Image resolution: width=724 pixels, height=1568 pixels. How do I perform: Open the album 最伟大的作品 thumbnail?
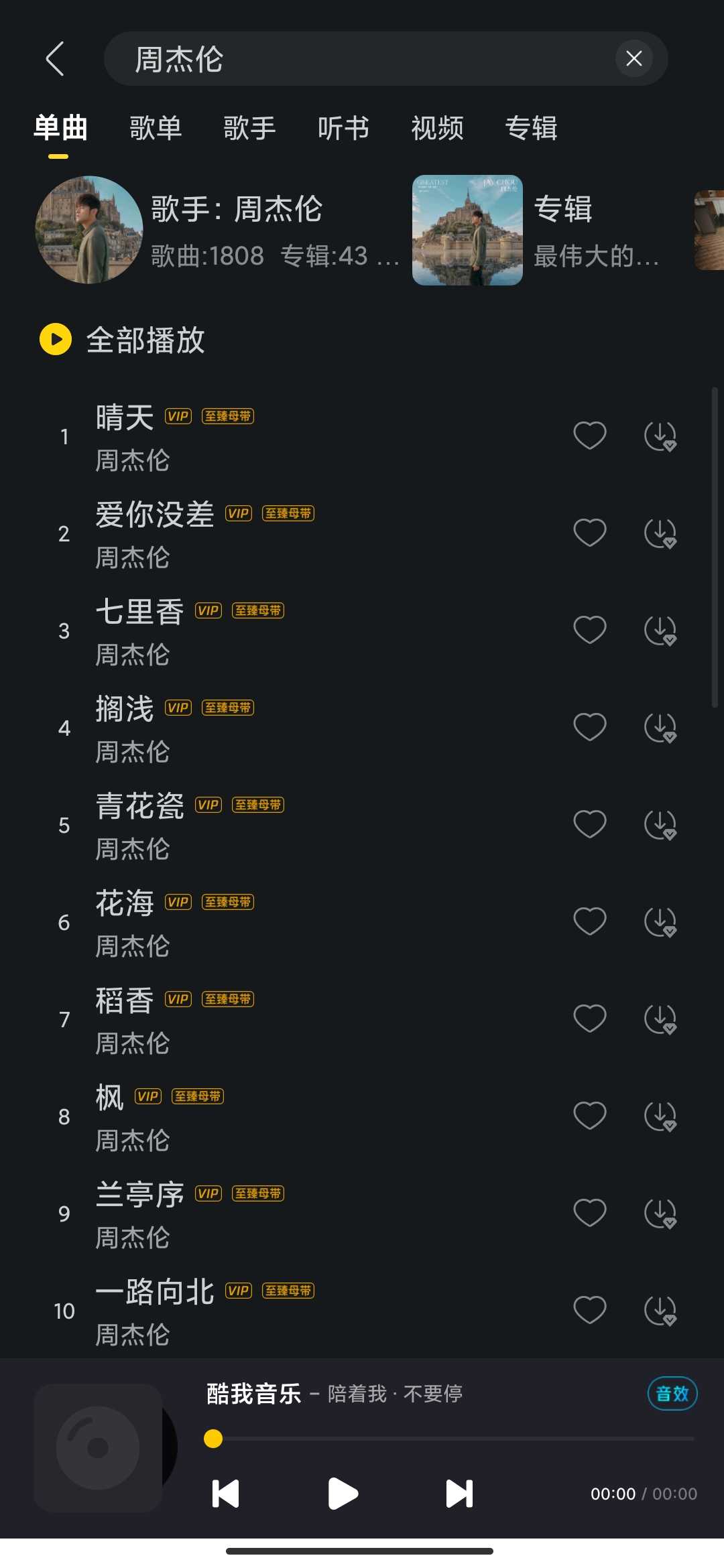pos(467,230)
